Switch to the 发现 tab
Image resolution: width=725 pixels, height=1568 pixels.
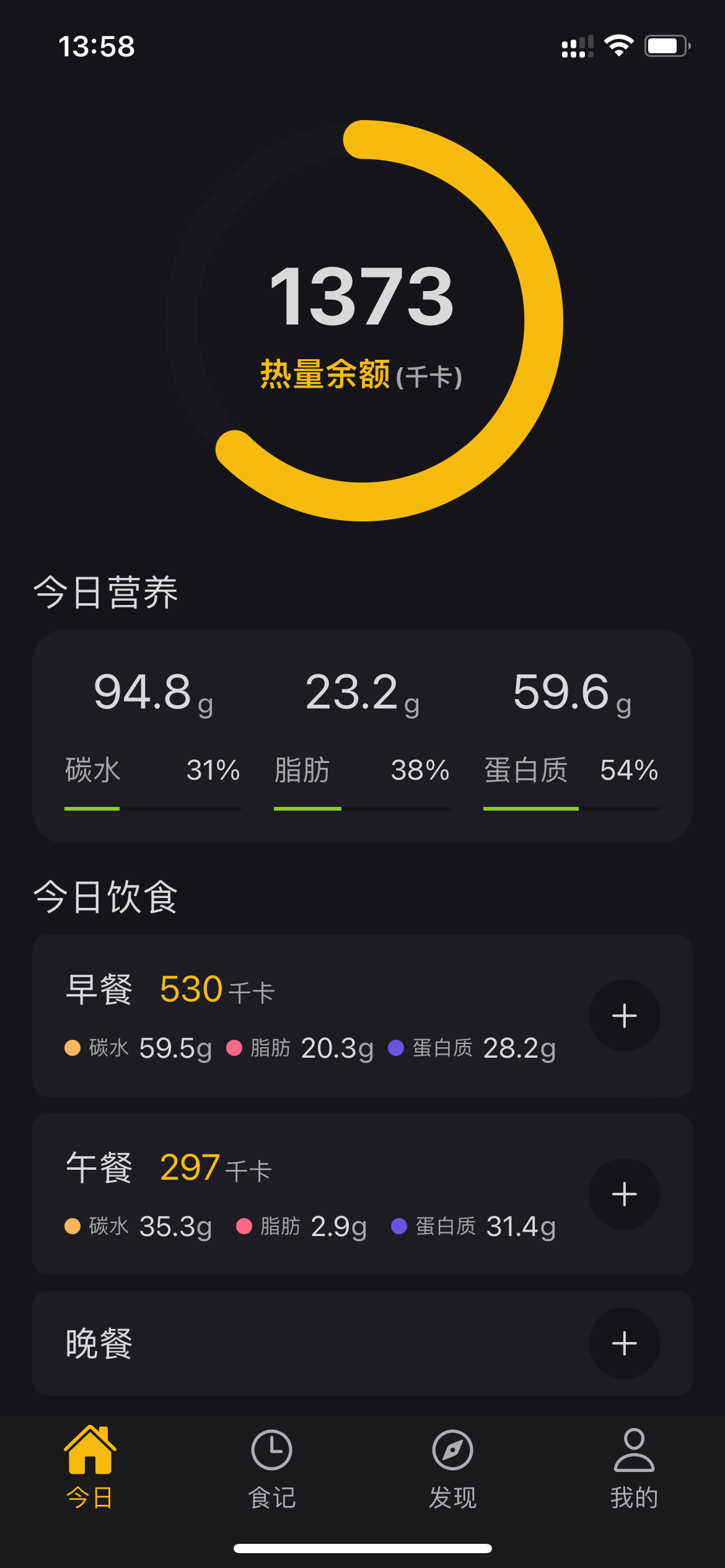(x=453, y=1469)
